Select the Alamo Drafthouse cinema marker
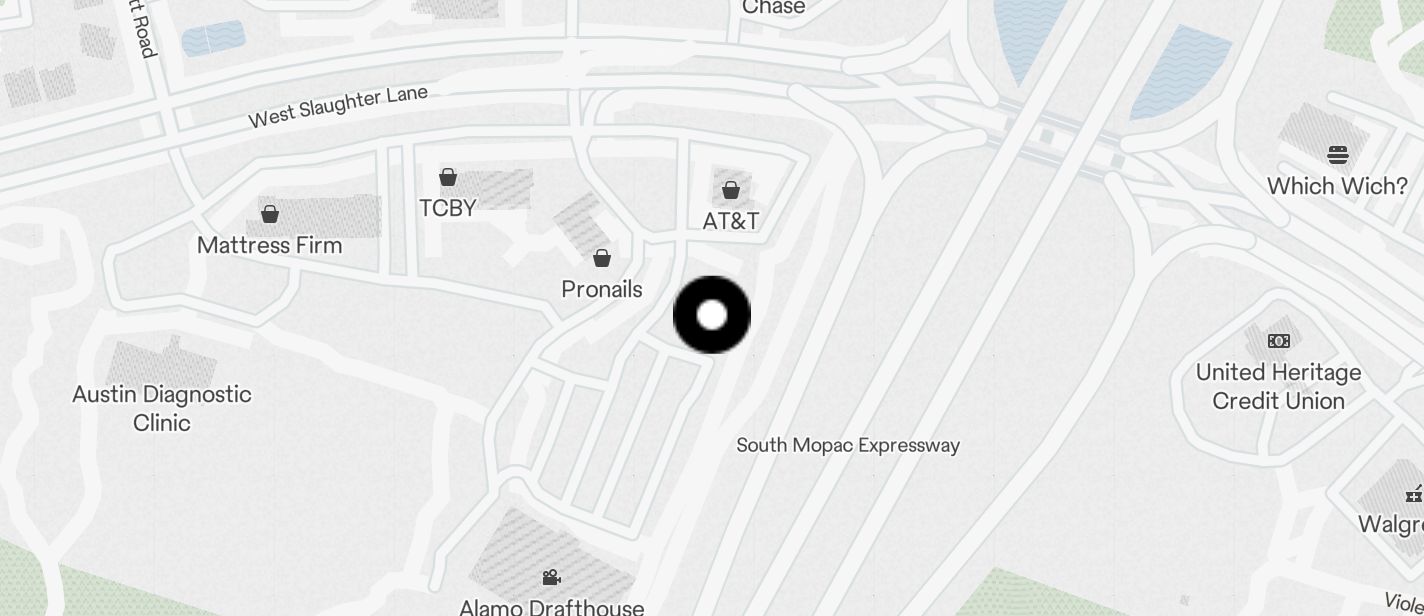This screenshot has height=616, width=1424. 550,578
